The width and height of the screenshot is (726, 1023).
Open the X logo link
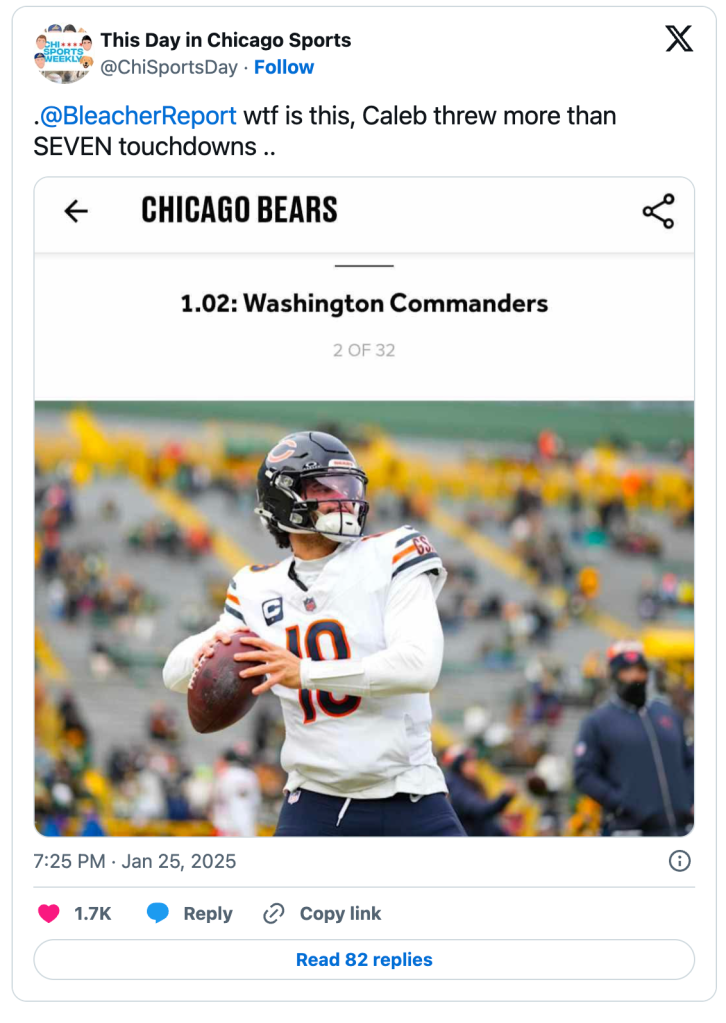tap(678, 39)
